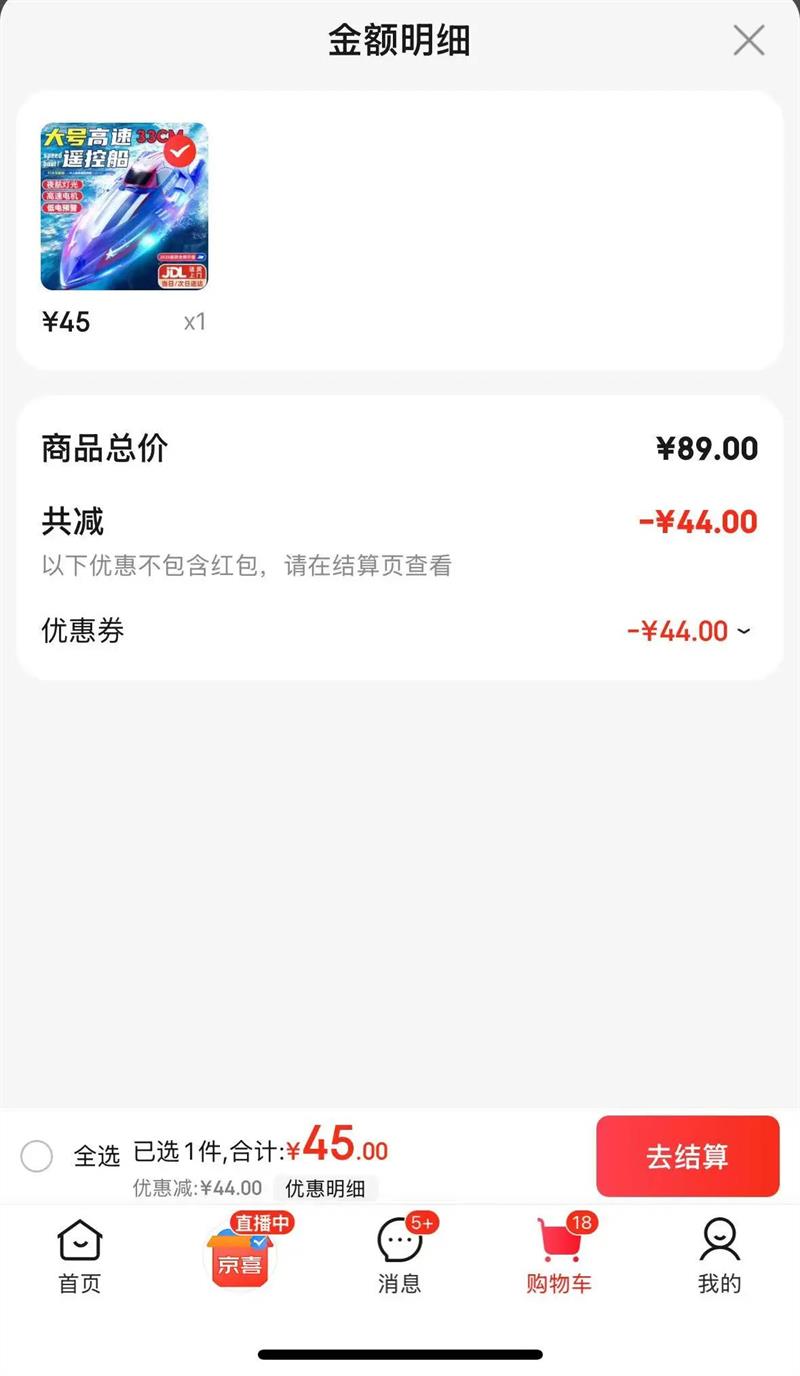Image resolution: width=800 pixels, height=1376 pixels.
Task: Open the 消息 messages tab
Action: coord(400,1256)
